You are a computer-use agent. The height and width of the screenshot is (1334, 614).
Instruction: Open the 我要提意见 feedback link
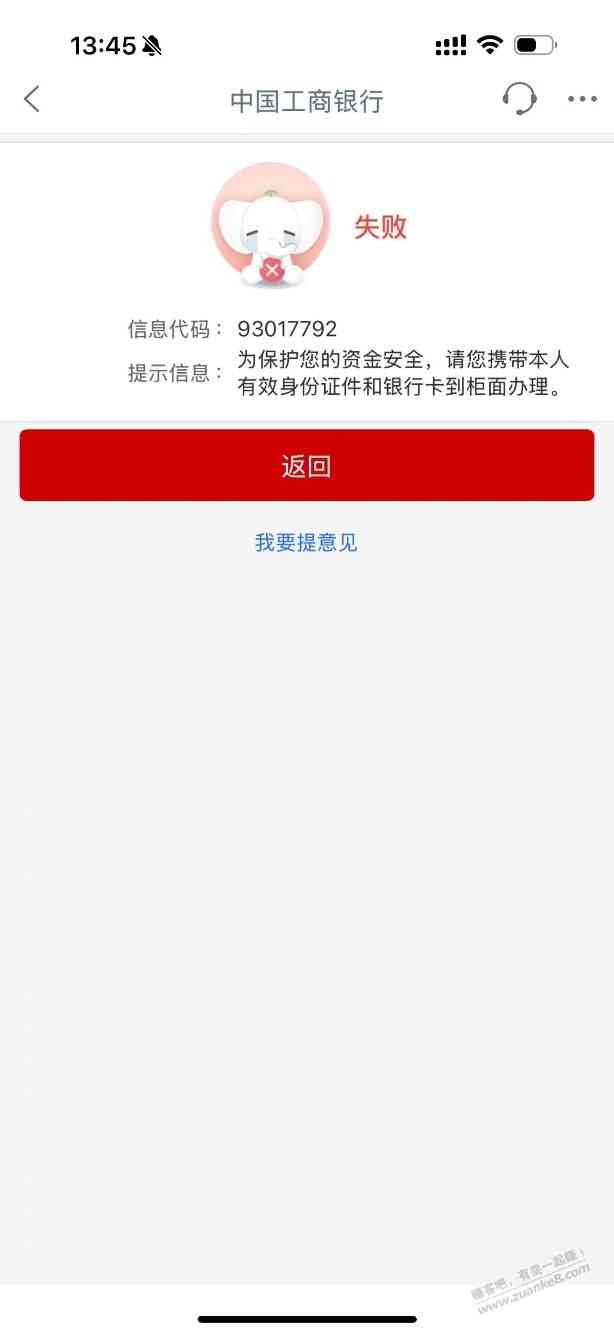[x=306, y=543]
